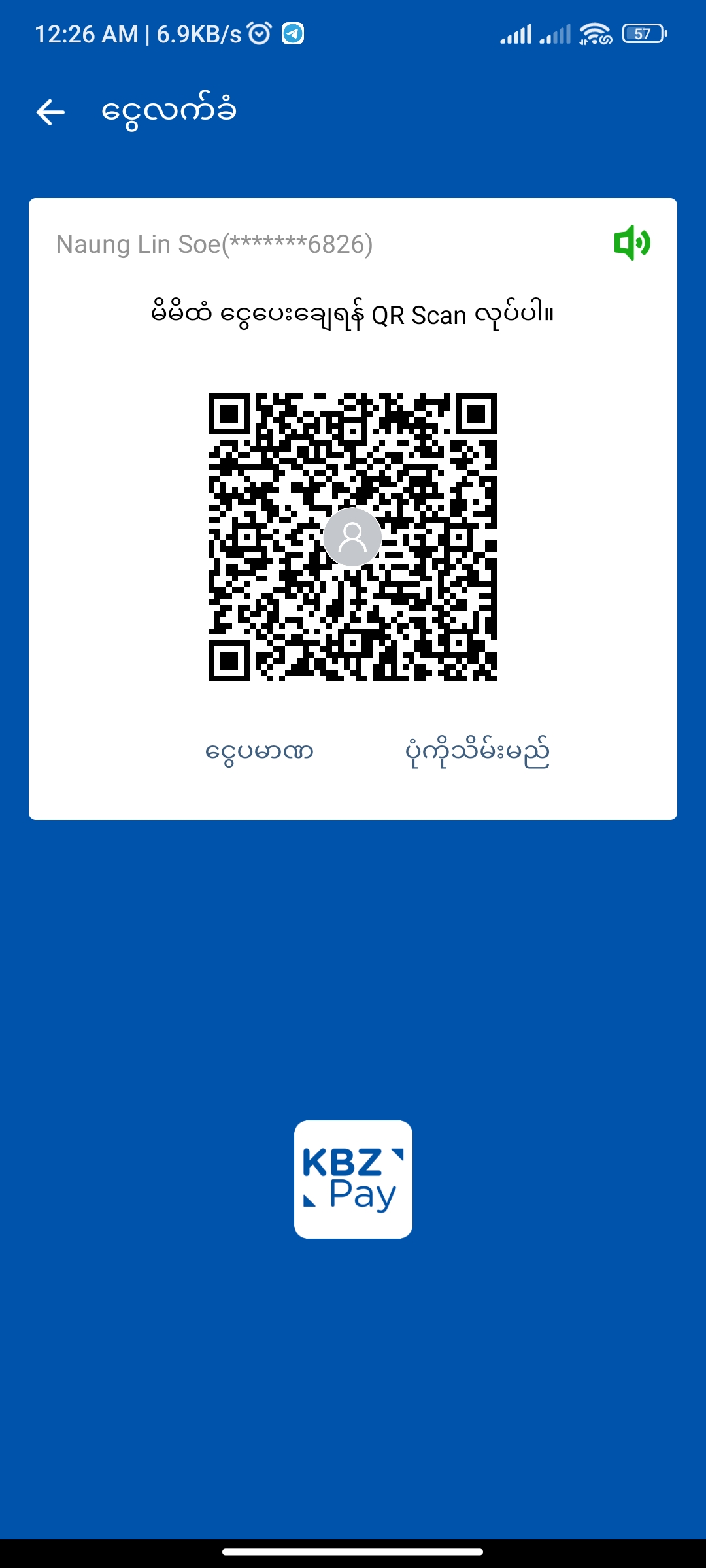The height and width of the screenshot is (1568, 706).
Task: Go back from the ငွေလက်ခံ screen
Action: [50, 112]
